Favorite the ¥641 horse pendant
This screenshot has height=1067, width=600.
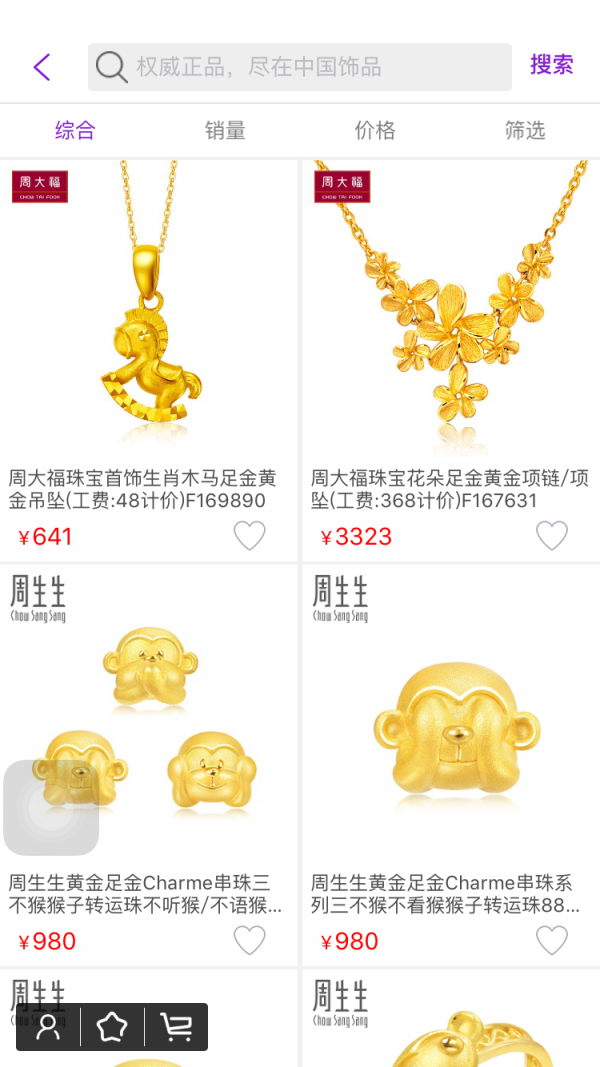click(x=249, y=536)
